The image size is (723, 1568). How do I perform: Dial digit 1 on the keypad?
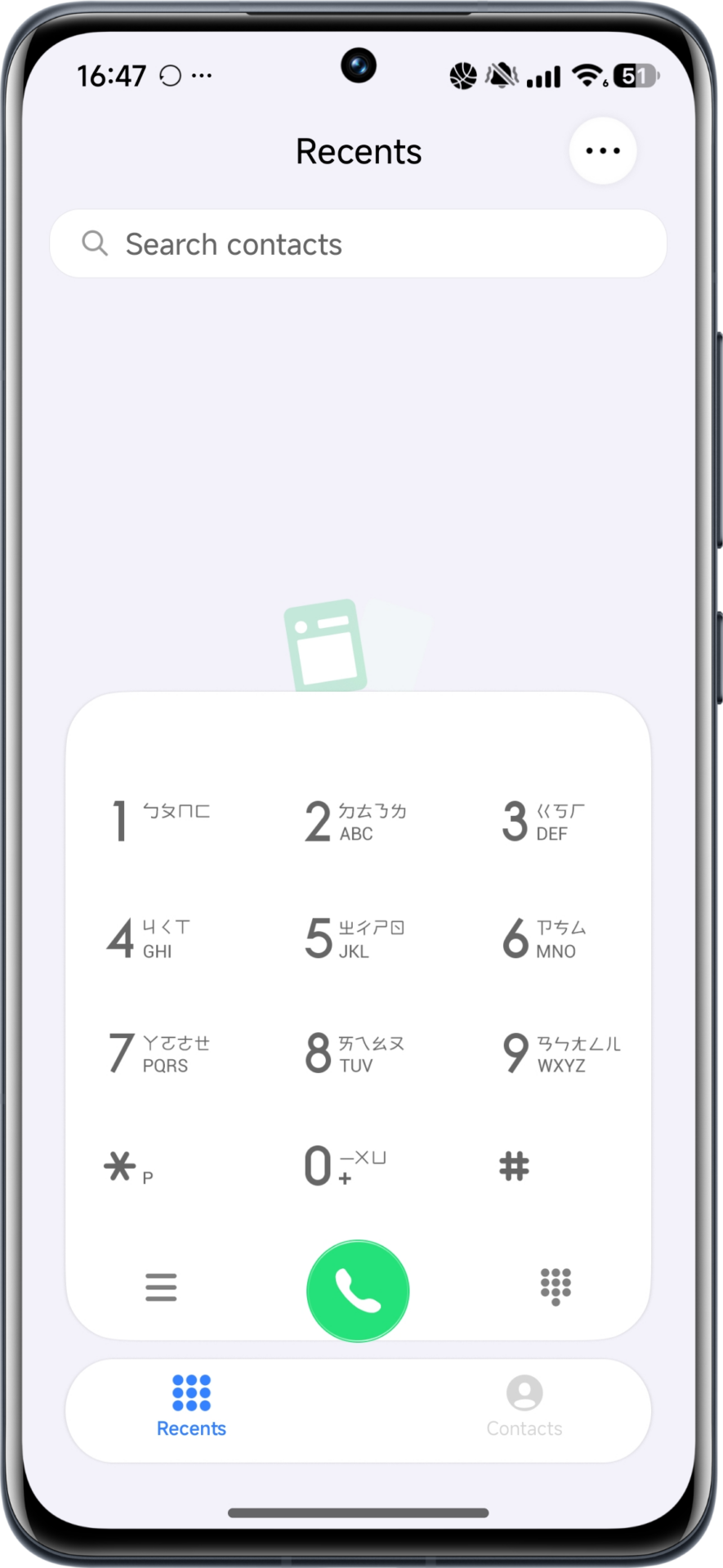(159, 821)
